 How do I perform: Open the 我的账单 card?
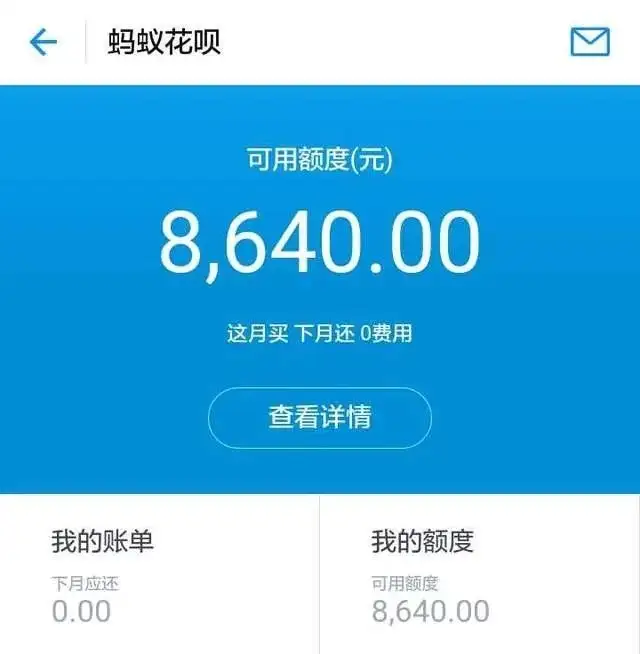coord(159,575)
